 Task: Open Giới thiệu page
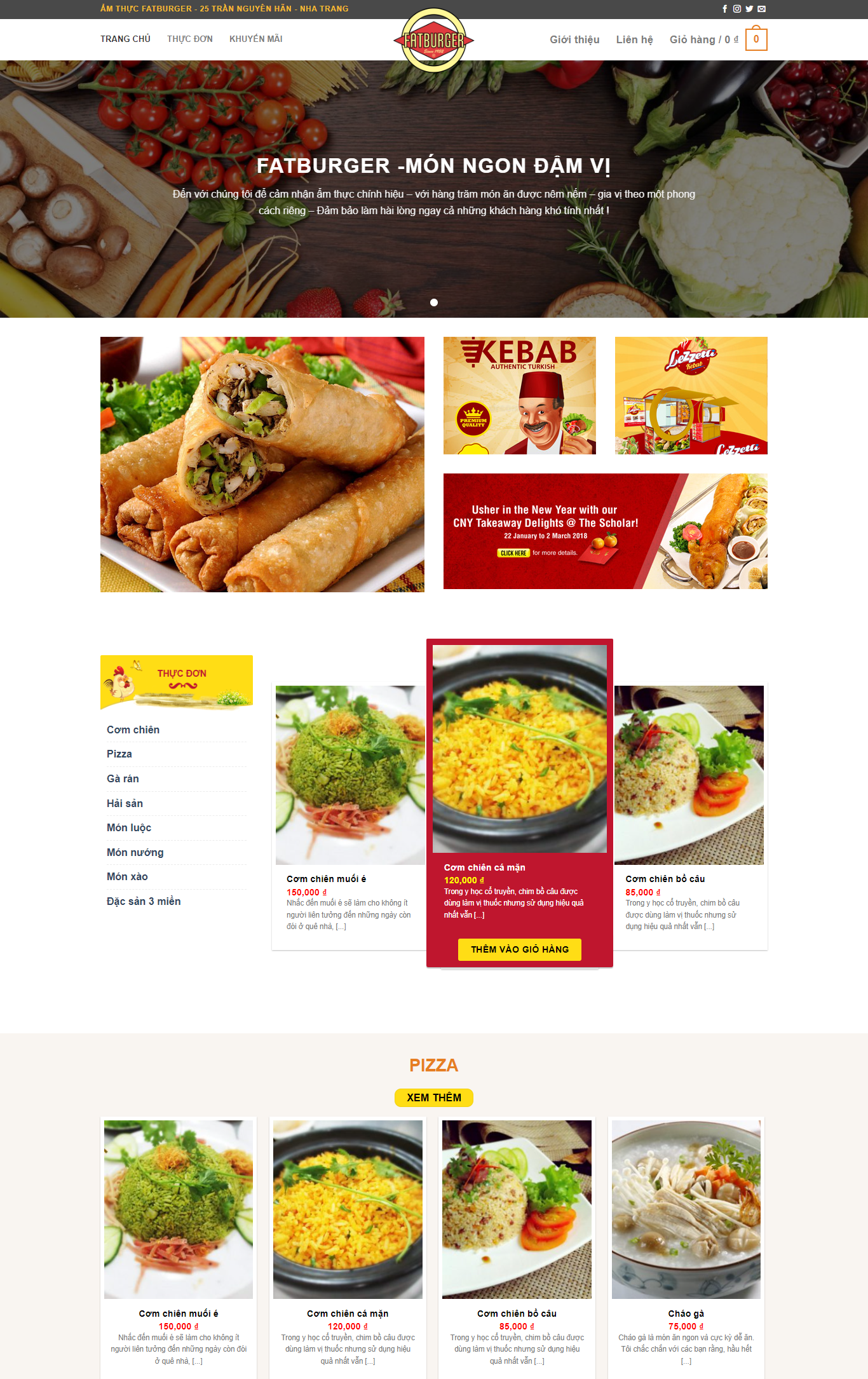click(574, 39)
